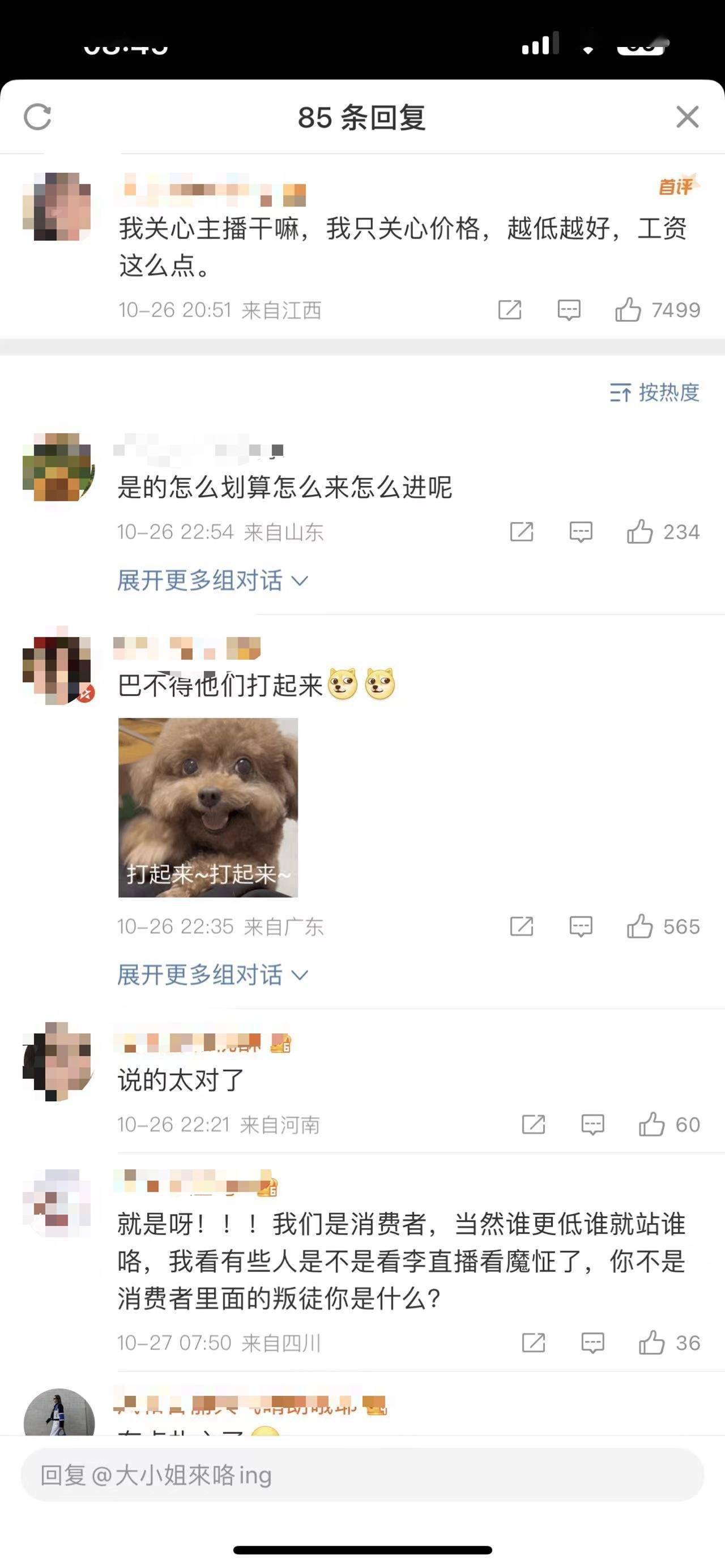The height and width of the screenshot is (1568, 725).
Task: Open the 打起来 dog meme image
Action: tap(208, 807)
